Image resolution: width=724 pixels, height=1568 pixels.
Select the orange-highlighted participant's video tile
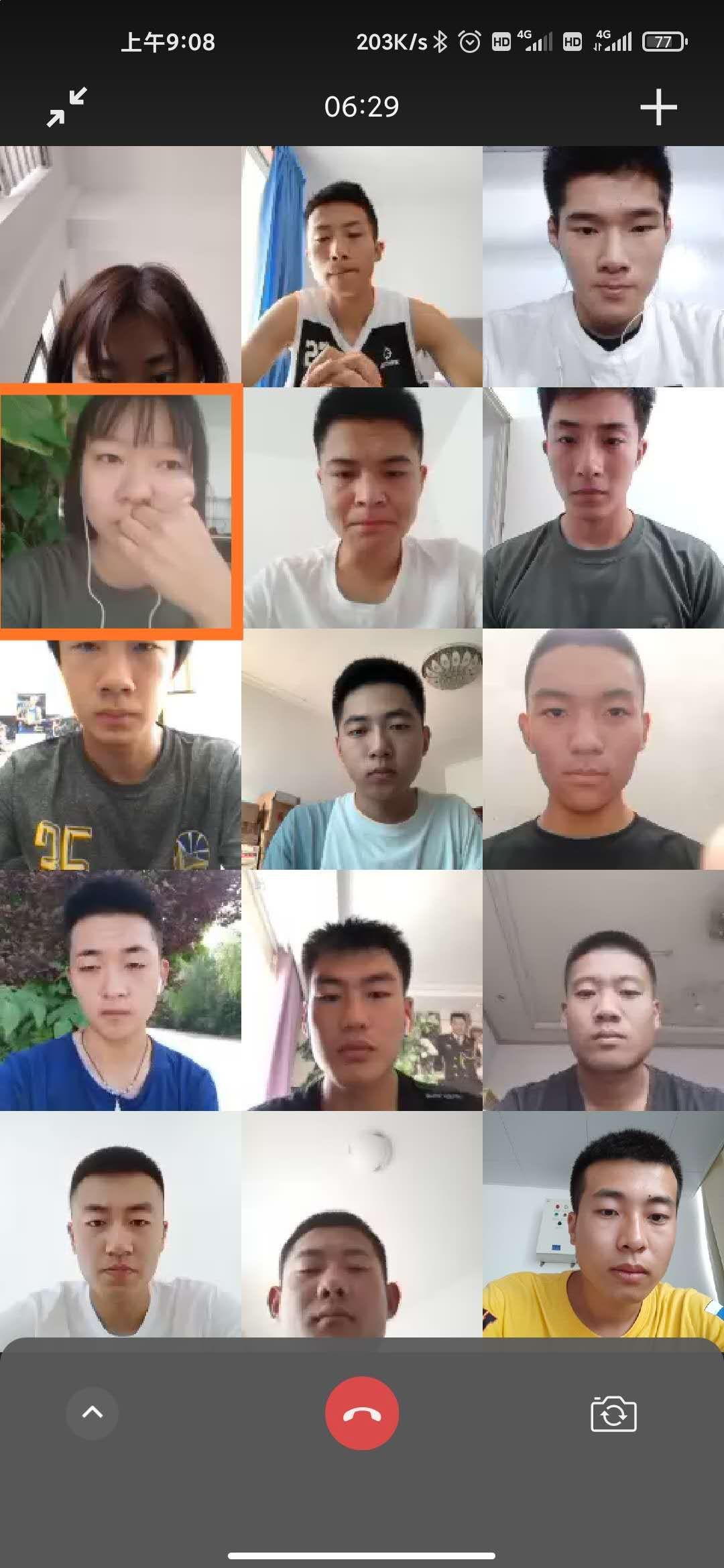point(119,511)
